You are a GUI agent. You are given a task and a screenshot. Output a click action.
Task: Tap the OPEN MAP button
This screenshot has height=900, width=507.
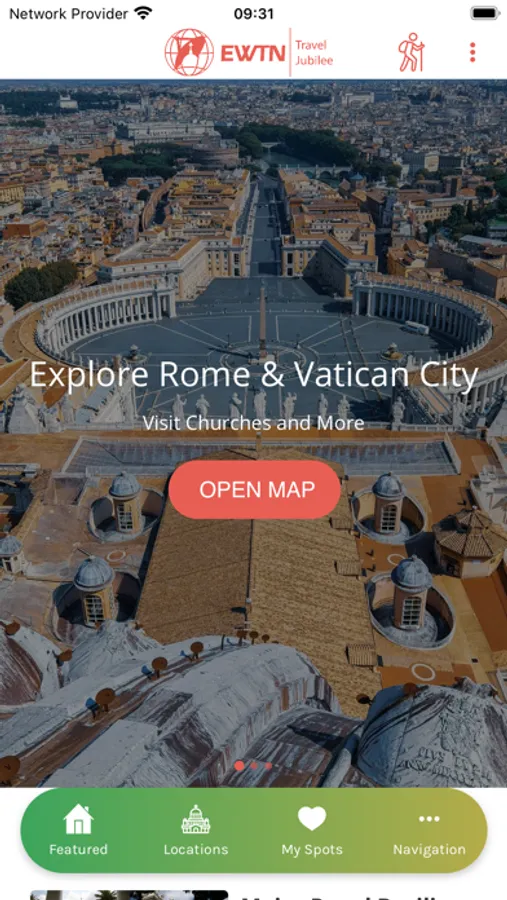(x=254, y=490)
